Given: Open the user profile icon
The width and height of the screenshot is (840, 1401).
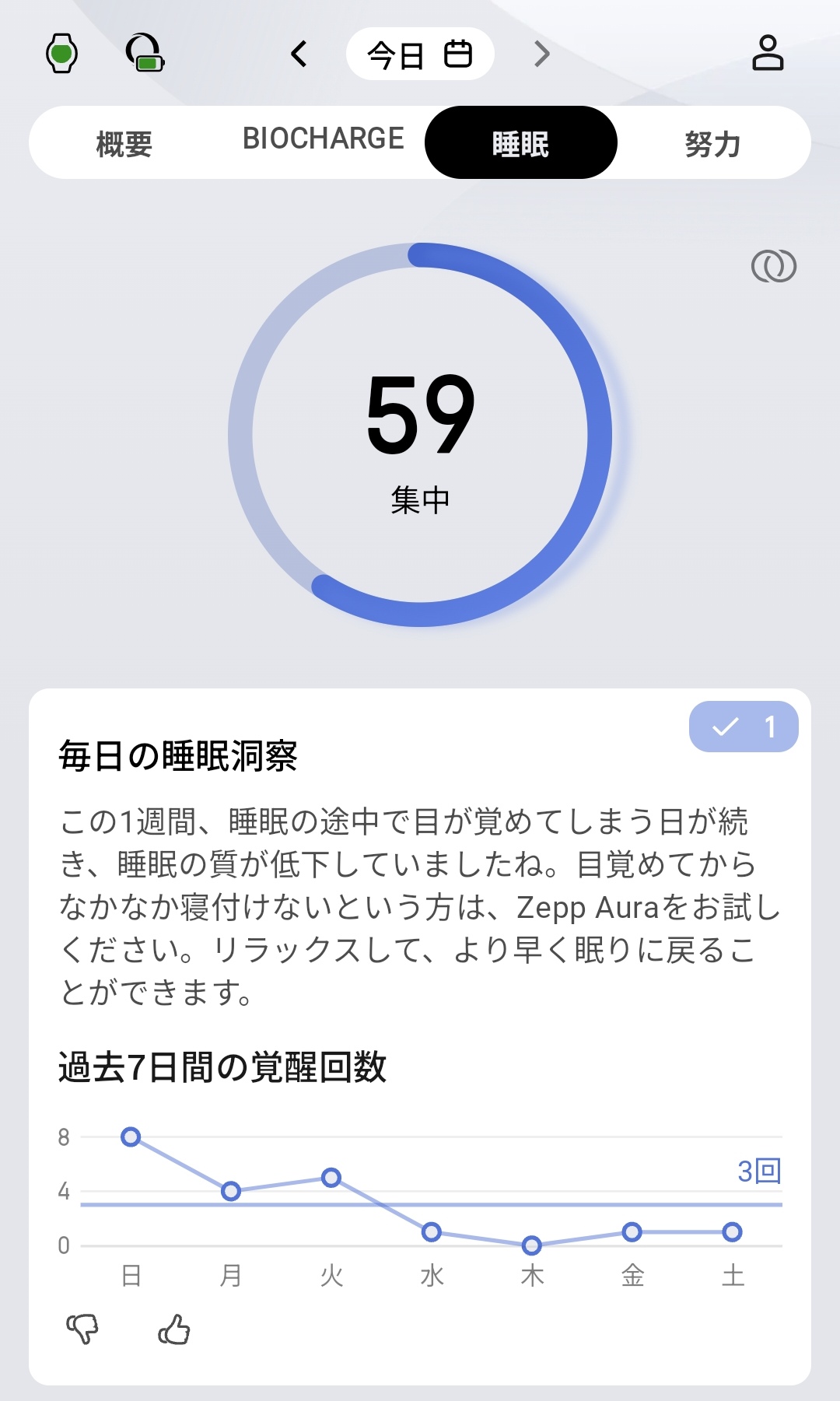Looking at the screenshot, I should (x=767, y=54).
